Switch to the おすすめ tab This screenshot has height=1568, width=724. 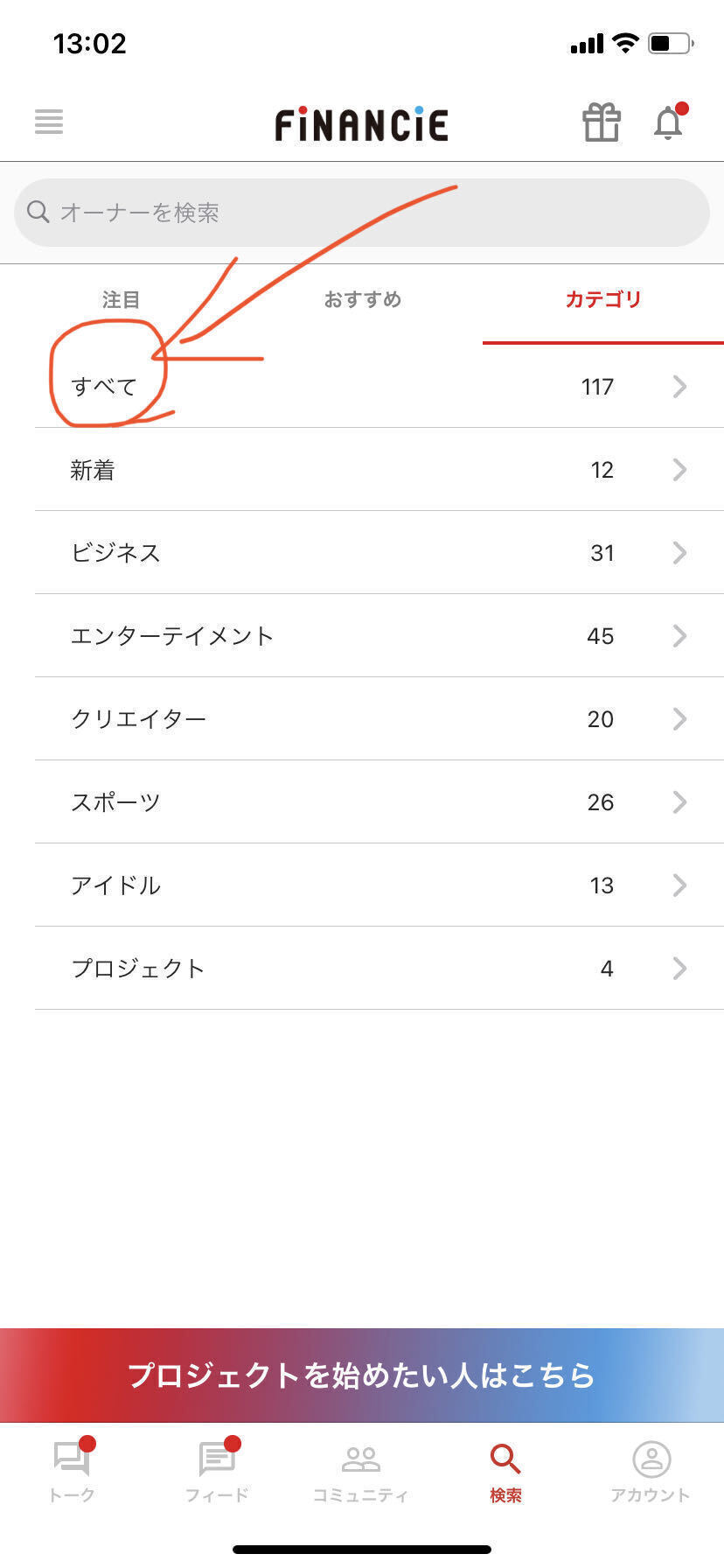coord(362,300)
